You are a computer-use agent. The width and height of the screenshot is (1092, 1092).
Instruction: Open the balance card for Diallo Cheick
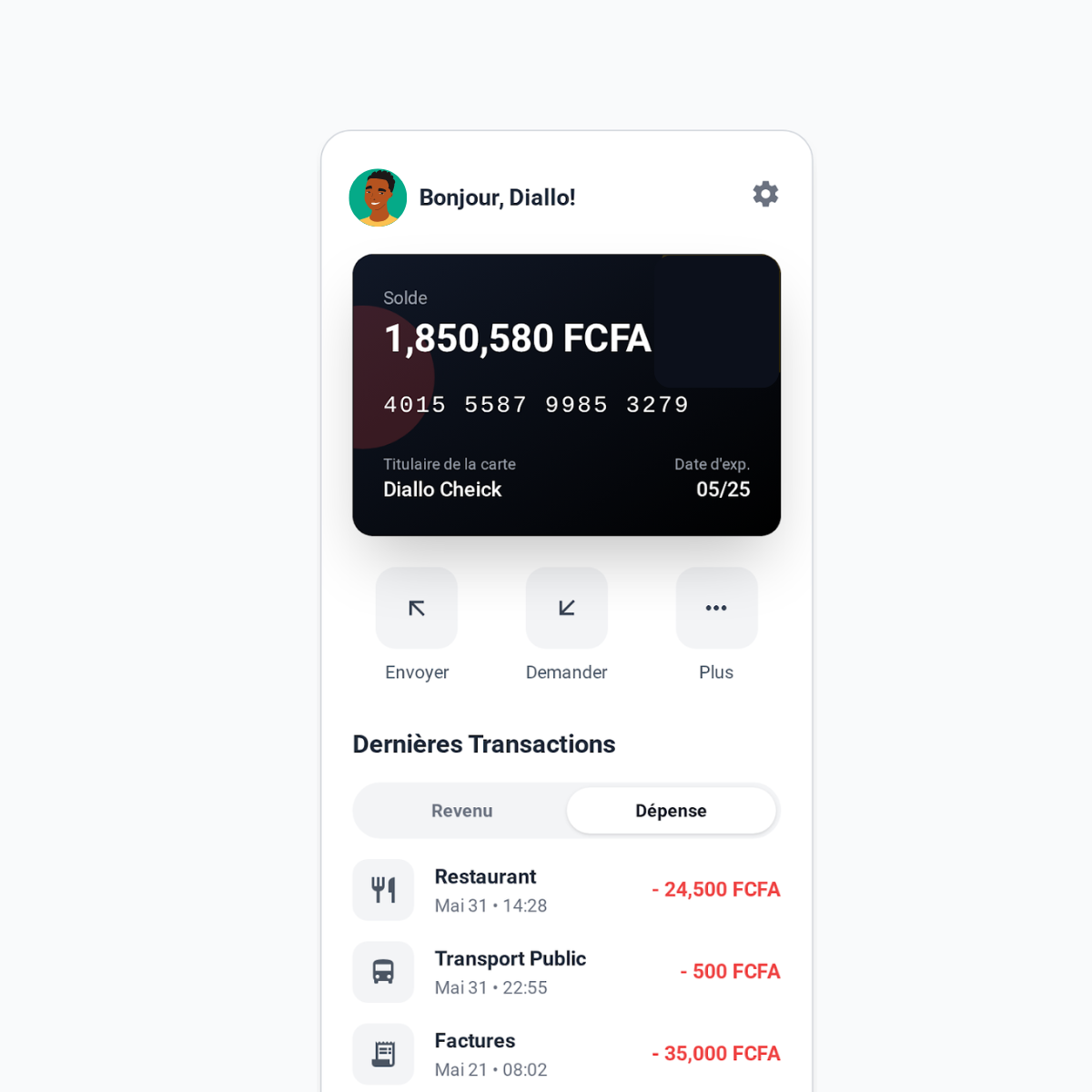point(566,395)
